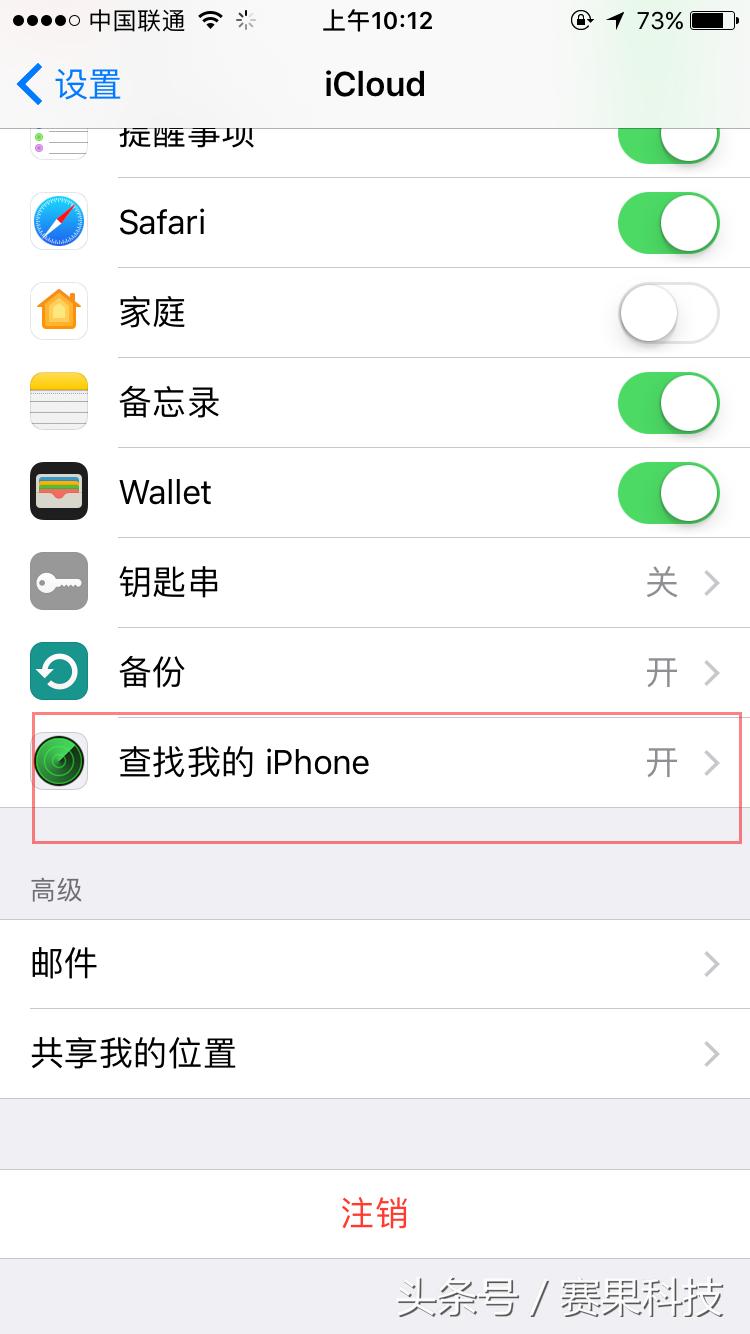This screenshot has height=1334, width=750.
Task: Tap the red 注销 (Sign Out) button
Action: point(375,1213)
